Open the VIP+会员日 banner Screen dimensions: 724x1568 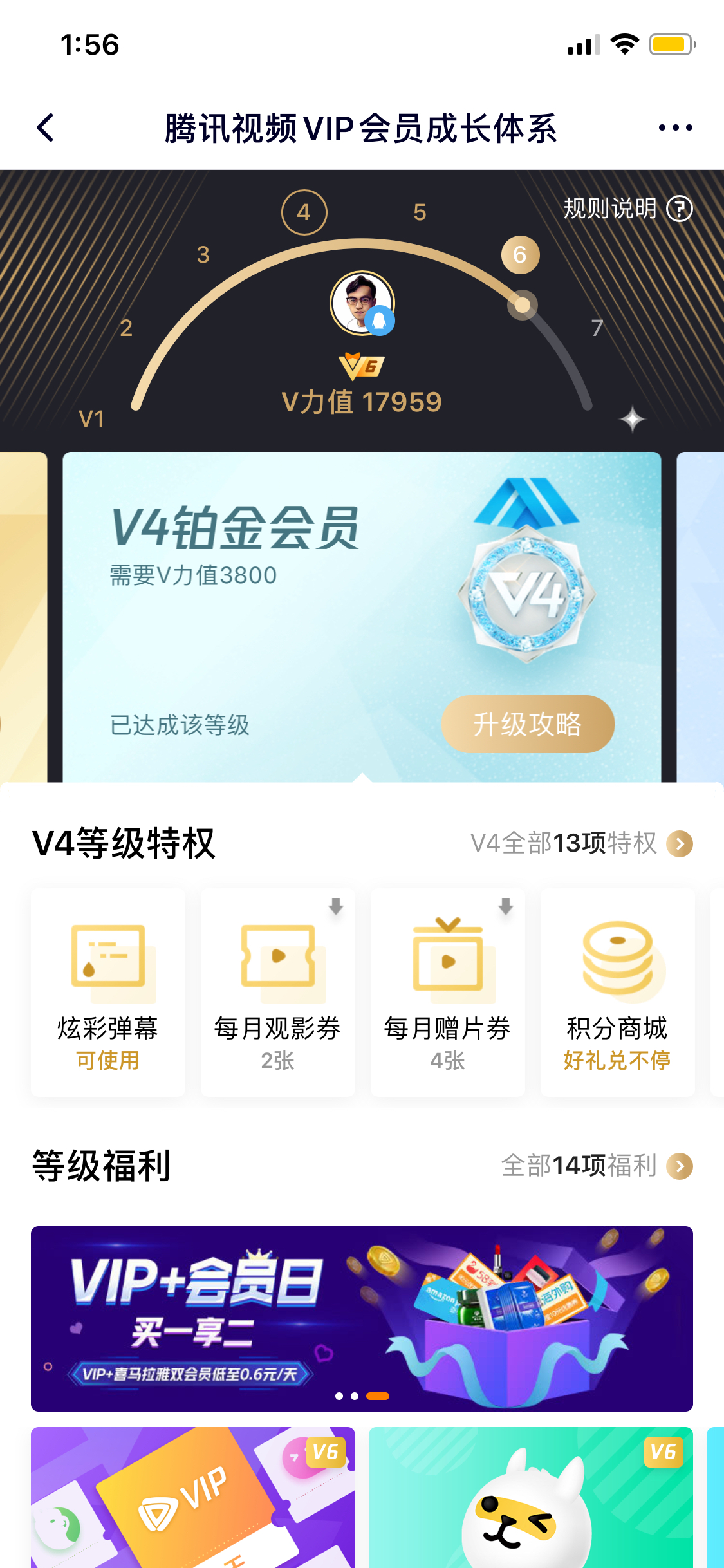[x=362, y=1319]
